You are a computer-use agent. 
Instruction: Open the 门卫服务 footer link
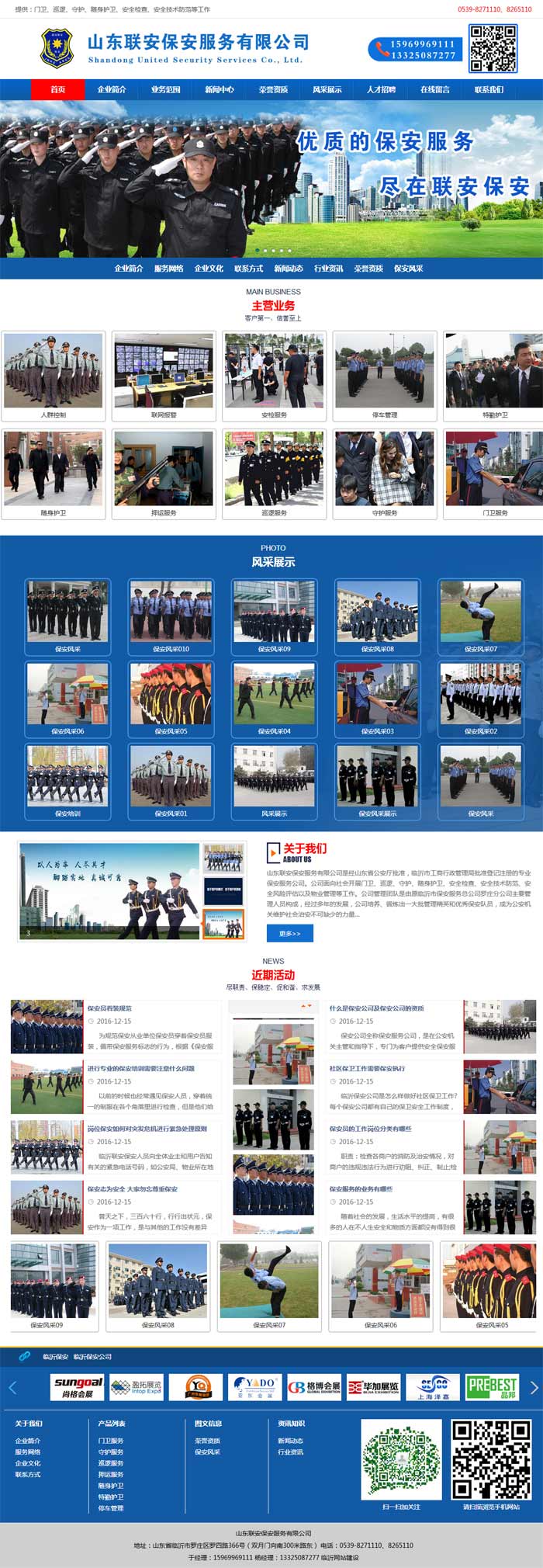110,1441
